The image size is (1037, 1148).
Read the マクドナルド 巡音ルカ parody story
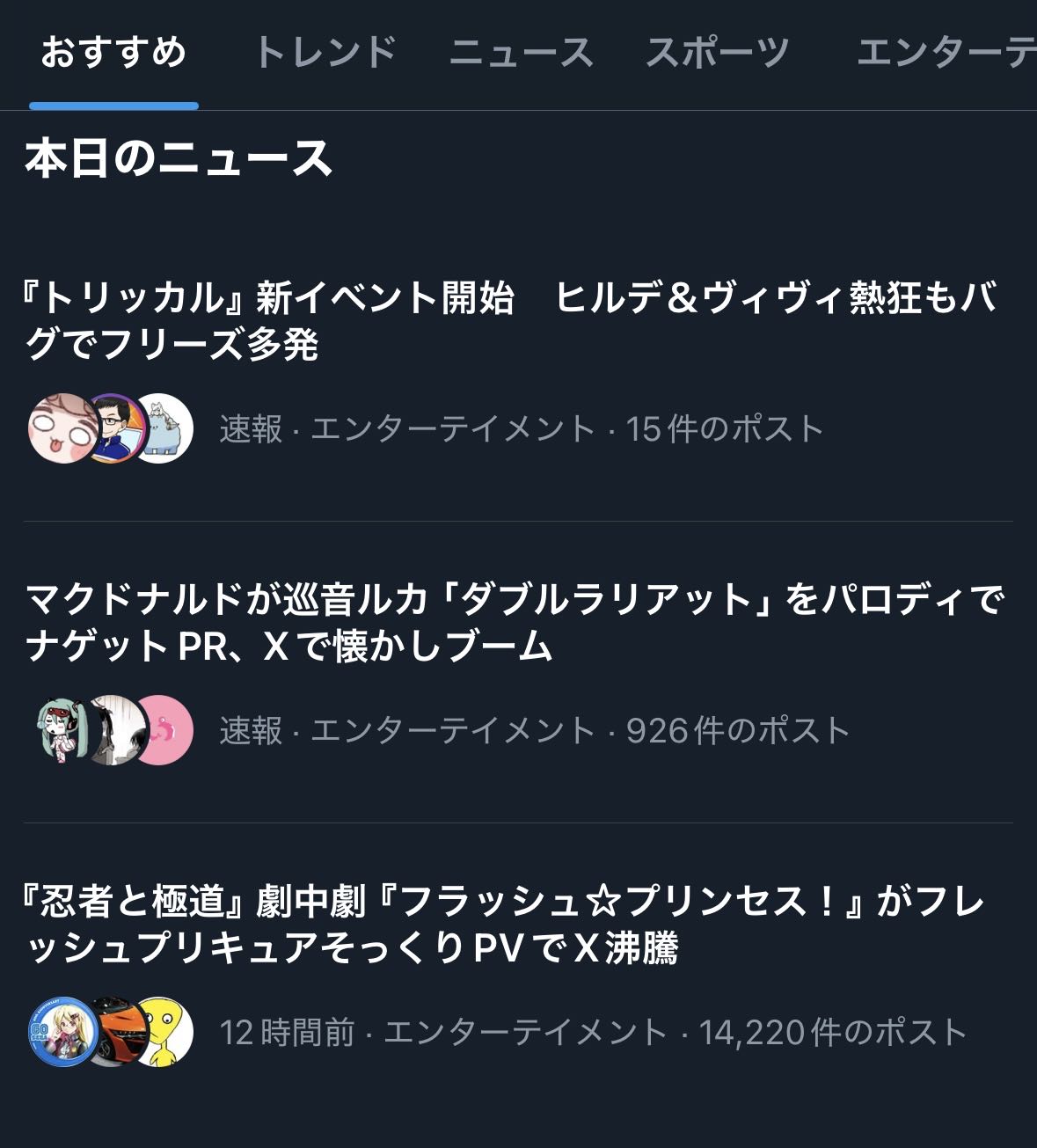(x=515, y=623)
